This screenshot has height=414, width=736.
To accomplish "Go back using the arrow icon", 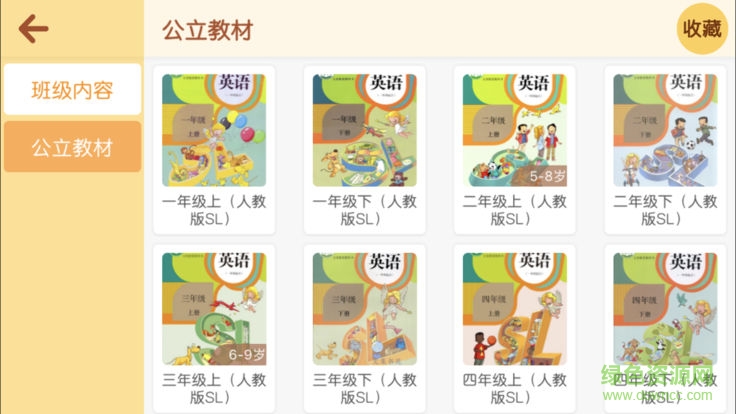I will [x=33, y=29].
